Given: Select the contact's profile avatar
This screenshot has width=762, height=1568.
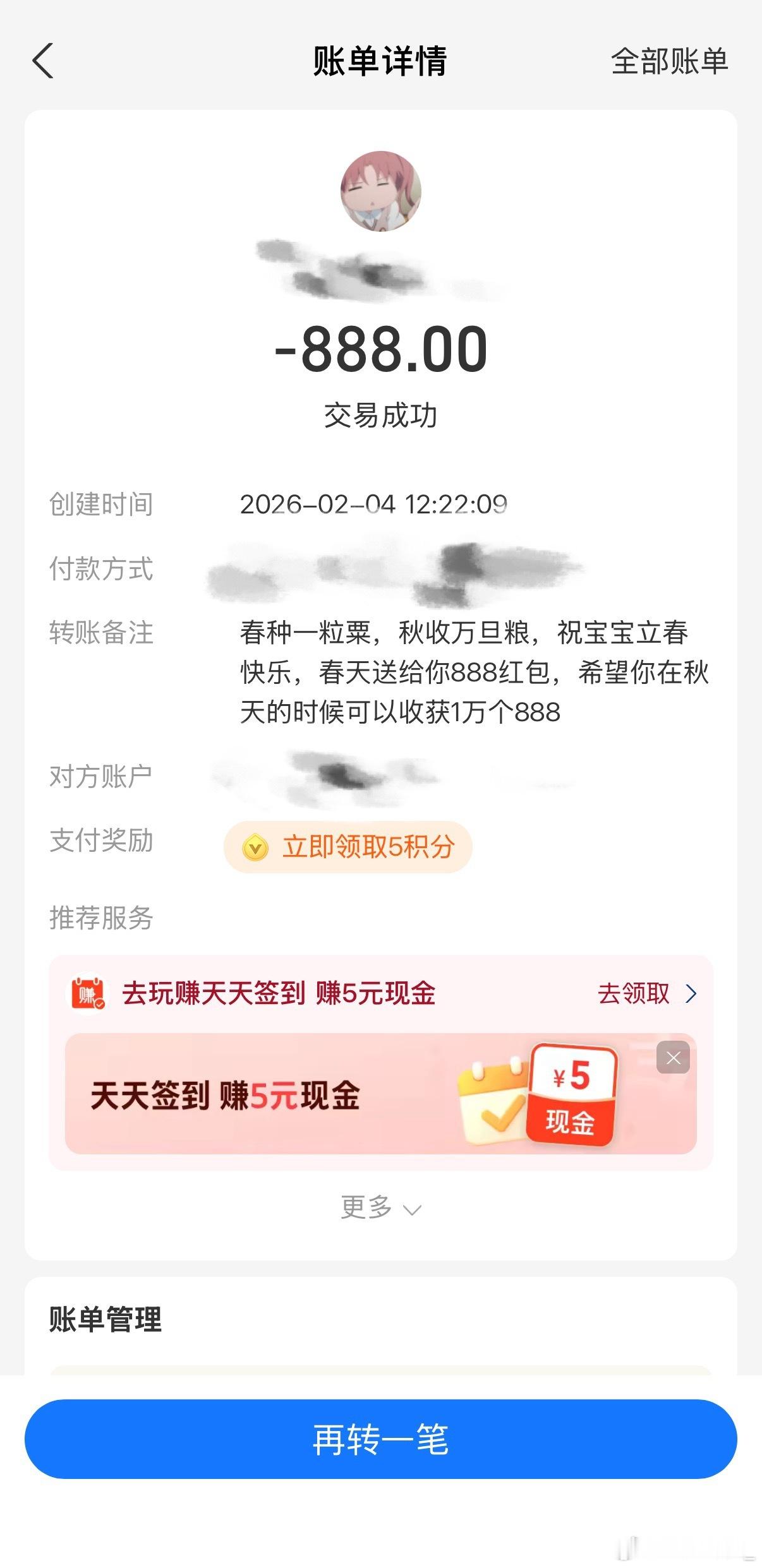Looking at the screenshot, I should coord(380,193).
